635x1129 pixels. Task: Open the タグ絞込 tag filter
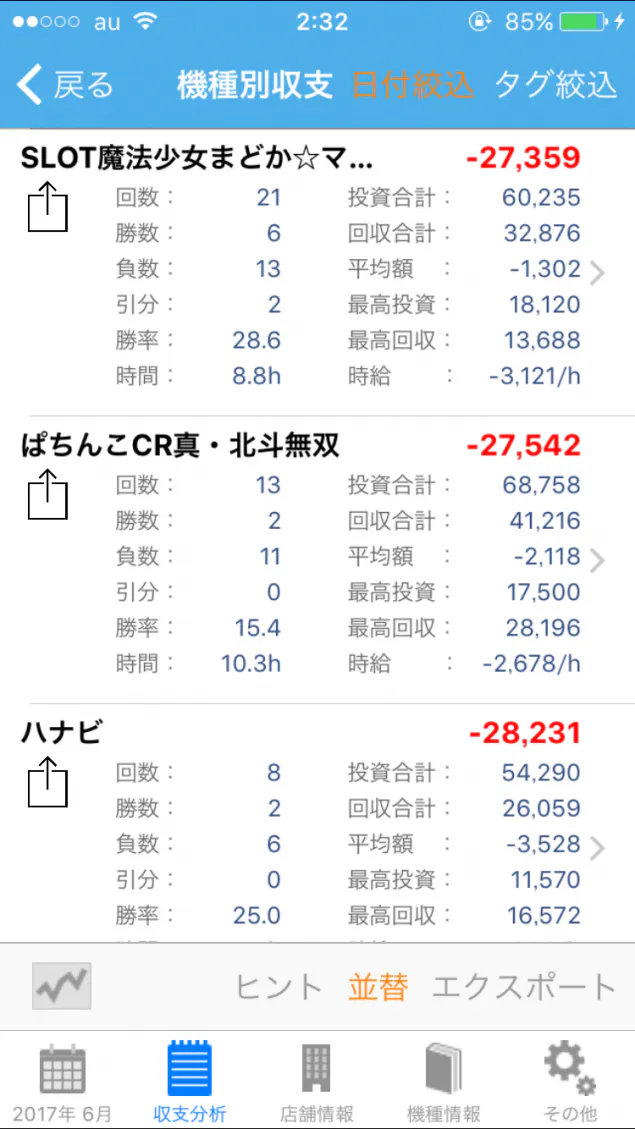[x=556, y=85]
